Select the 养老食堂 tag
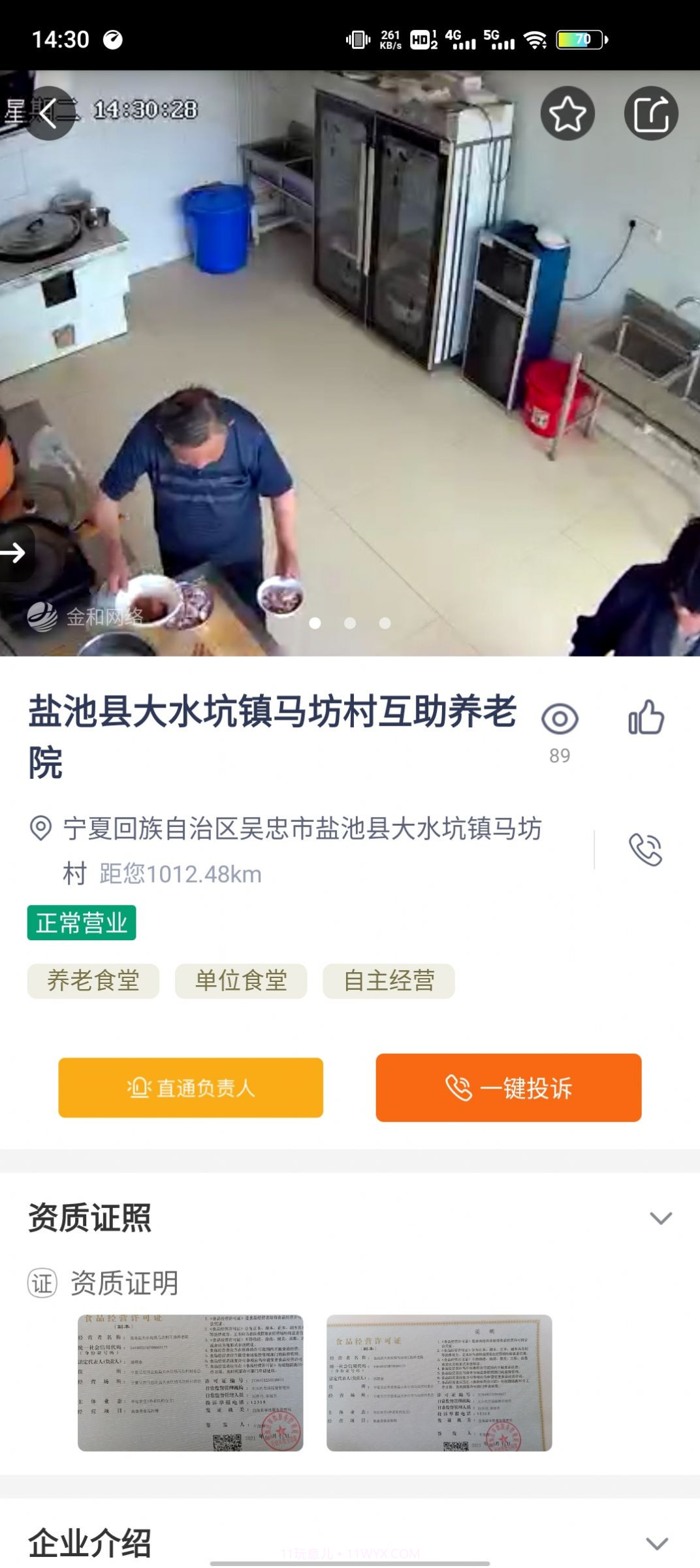The image size is (700, 1568). tap(92, 980)
